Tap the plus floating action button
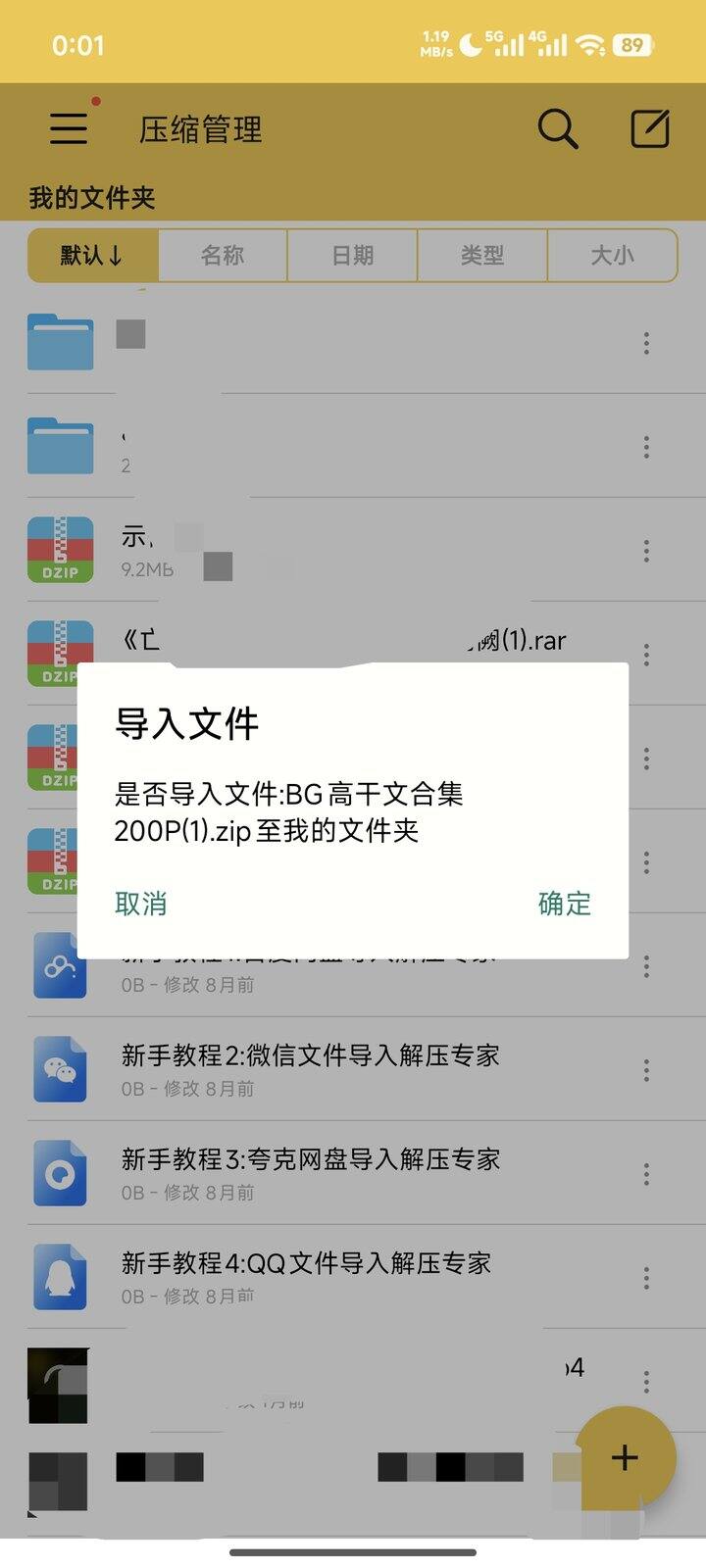Screen dimensions: 706x1568 point(625,1457)
